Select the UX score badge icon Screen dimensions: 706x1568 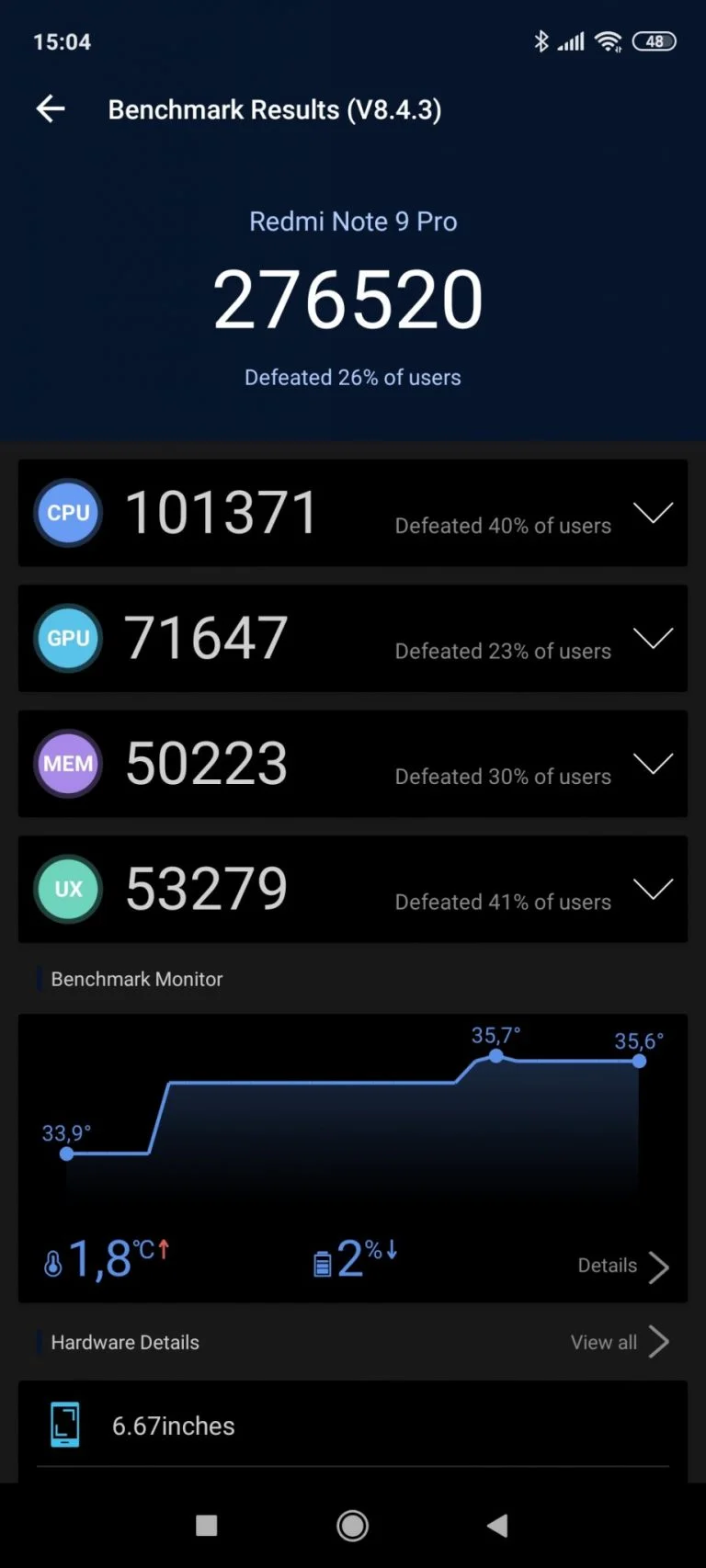(68, 889)
